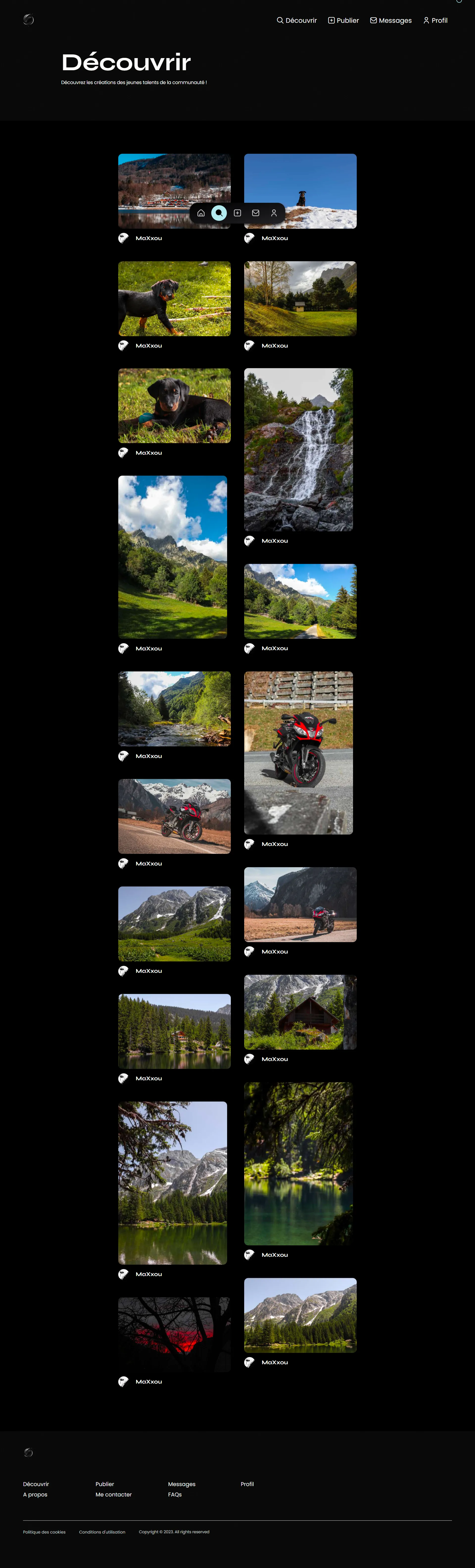Tap the person icon in floating toolbar
Screen dimensions: 475x1568
click(x=274, y=213)
